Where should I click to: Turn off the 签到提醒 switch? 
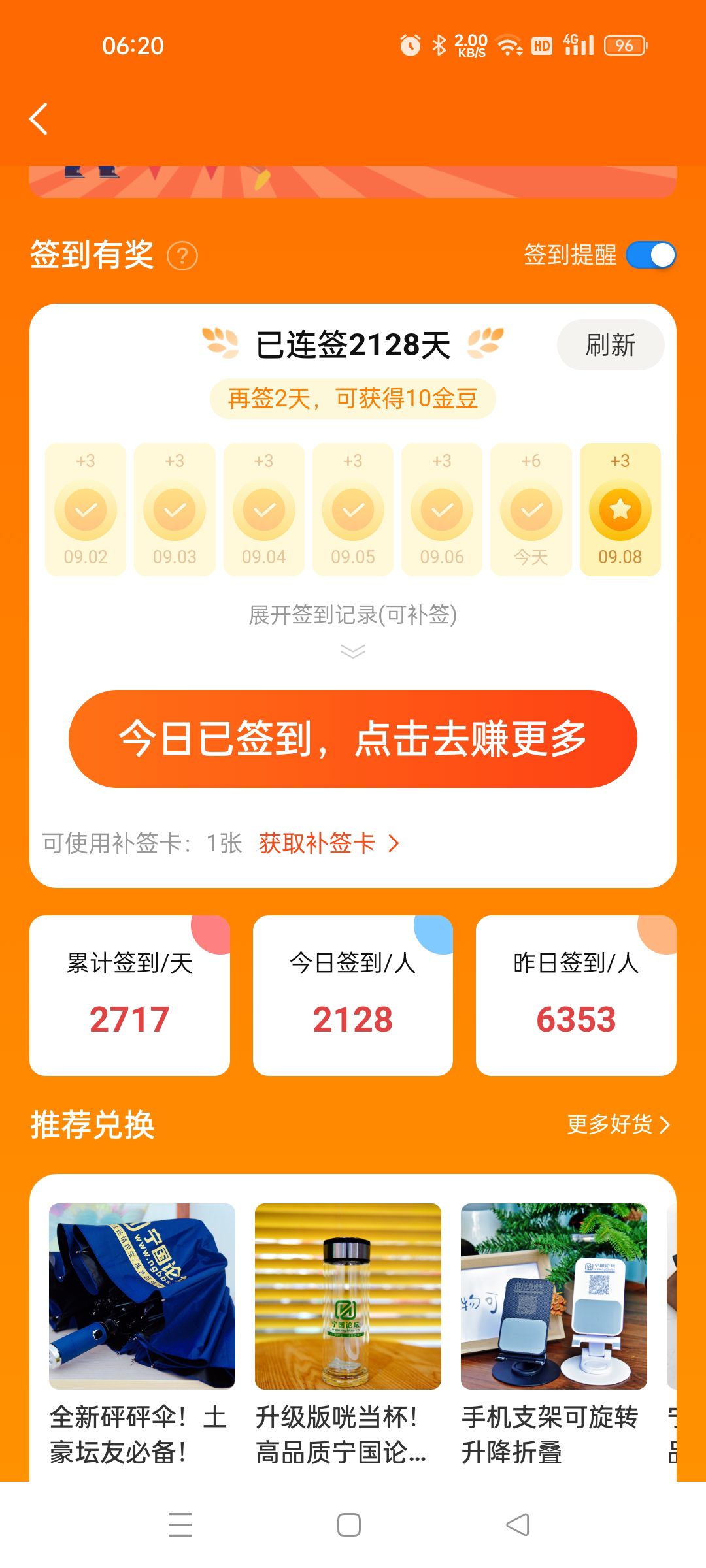650,255
